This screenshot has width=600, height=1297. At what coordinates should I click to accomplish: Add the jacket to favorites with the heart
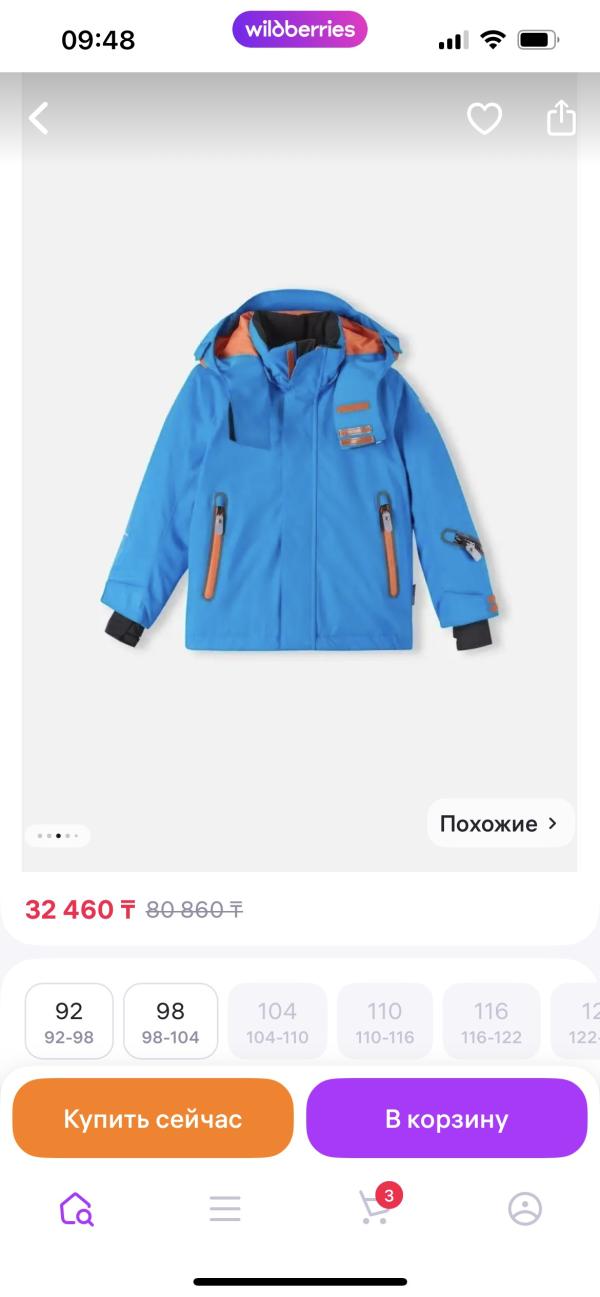(484, 119)
